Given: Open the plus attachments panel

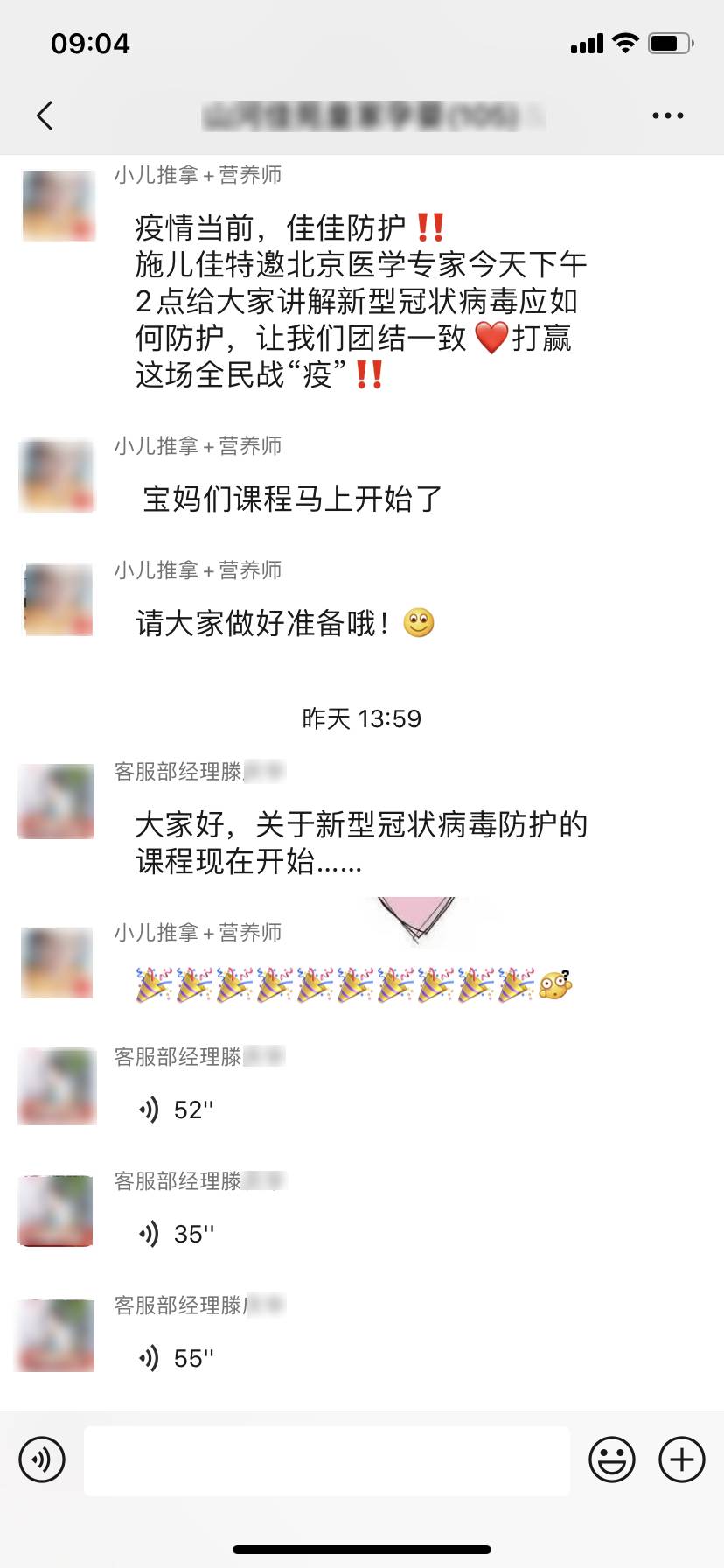Looking at the screenshot, I should 682,1459.
